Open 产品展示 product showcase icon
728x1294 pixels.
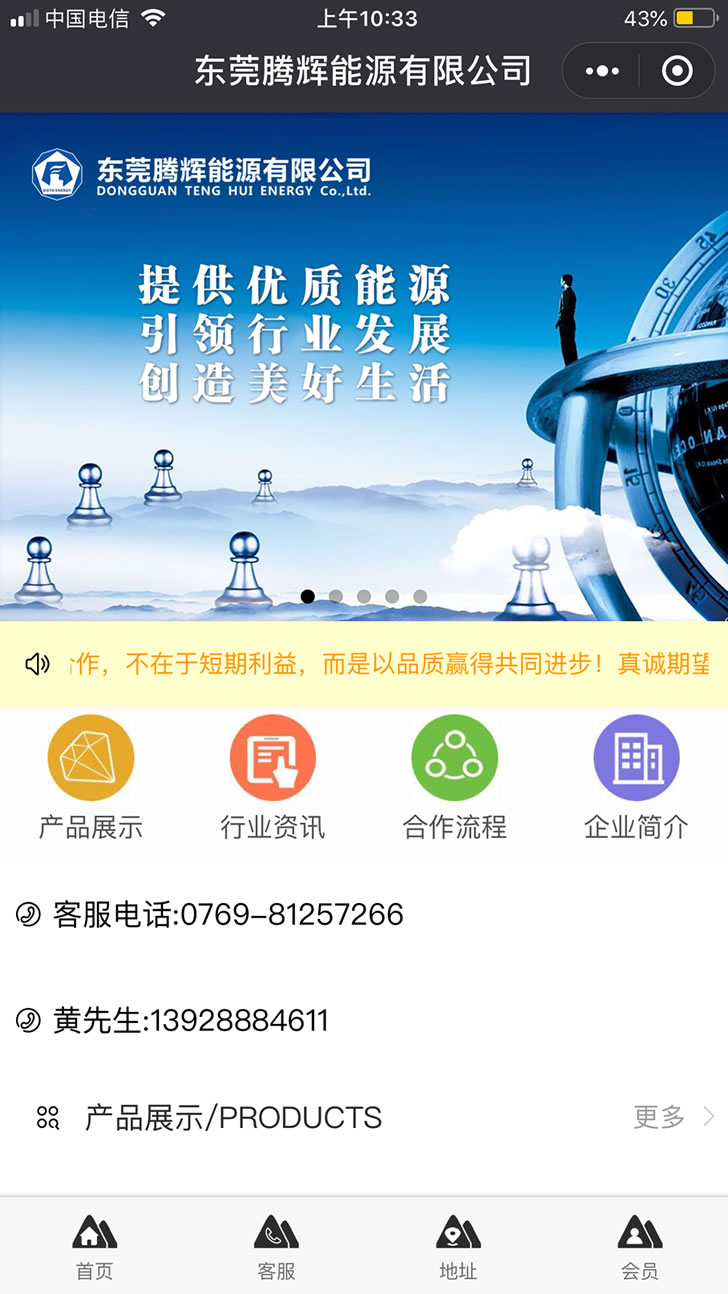pos(91,758)
